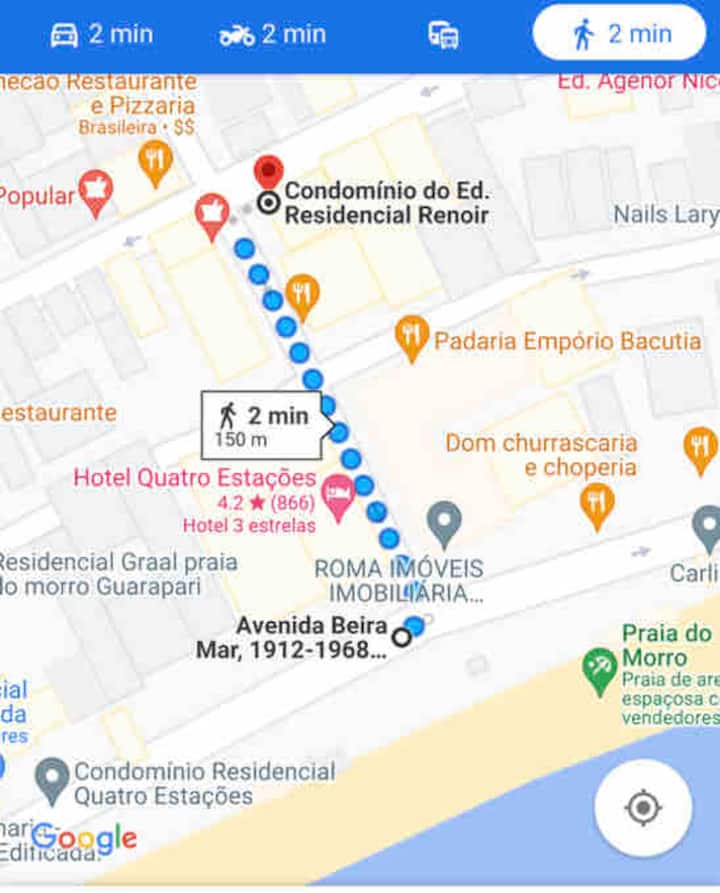The height and width of the screenshot is (893, 720).
Task: Tap the Condomínio do Ed. Residencial Renoir destination pin
Action: pos(268,173)
